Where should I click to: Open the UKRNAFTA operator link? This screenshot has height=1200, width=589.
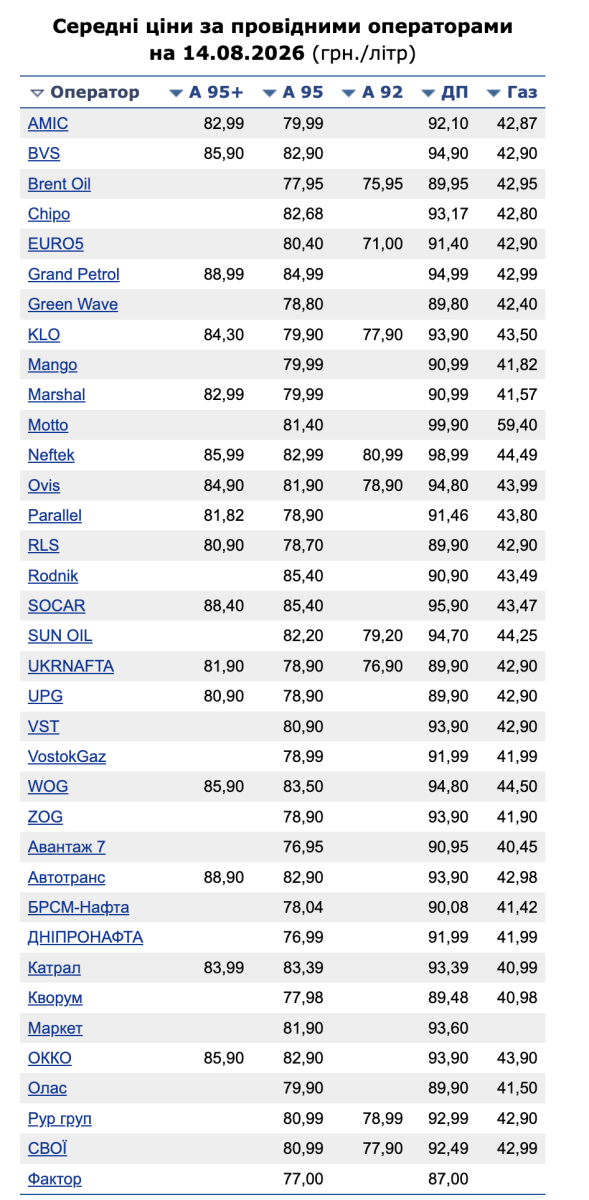point(71,666)
